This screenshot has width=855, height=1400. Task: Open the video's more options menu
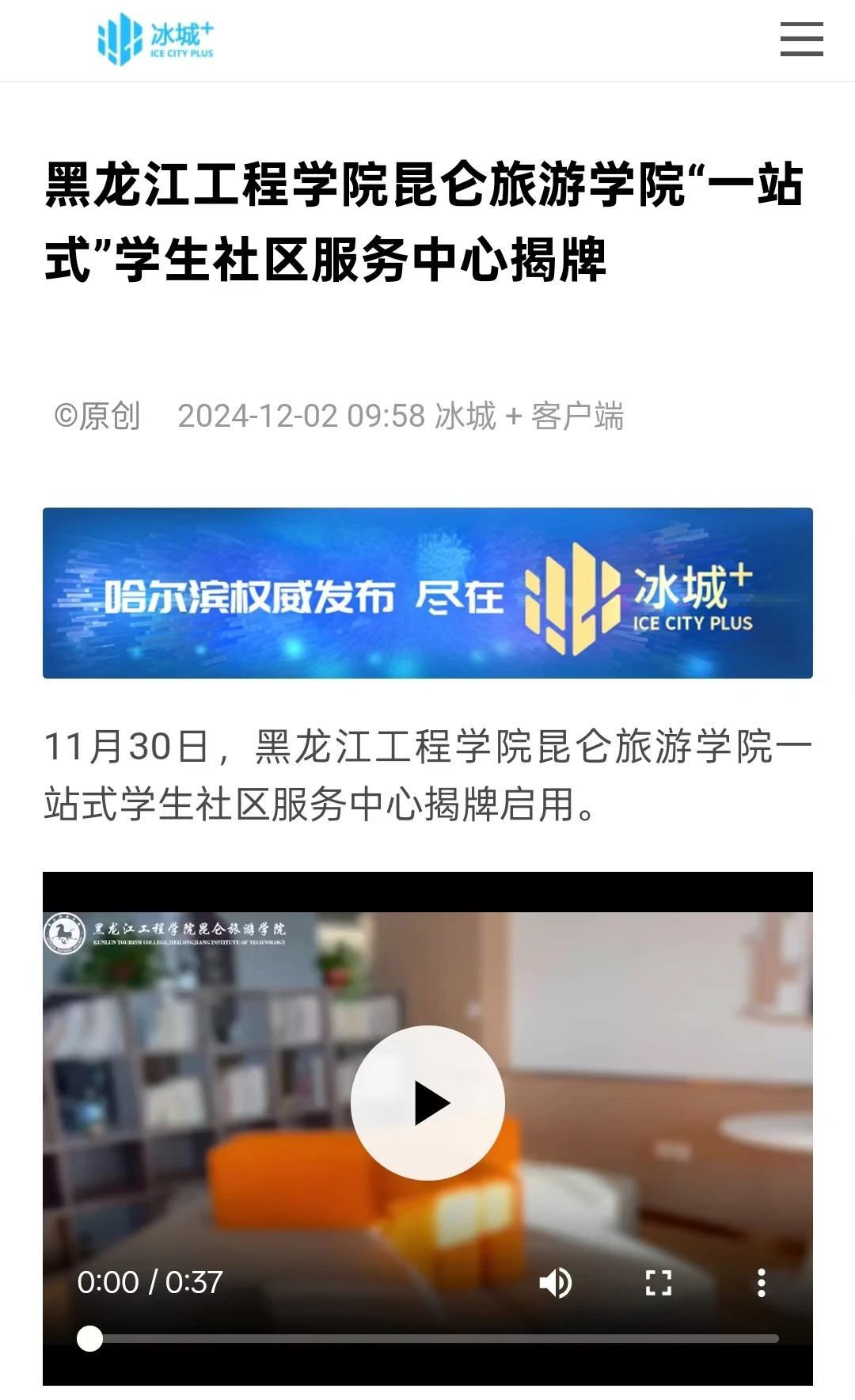pos(761,1282)
